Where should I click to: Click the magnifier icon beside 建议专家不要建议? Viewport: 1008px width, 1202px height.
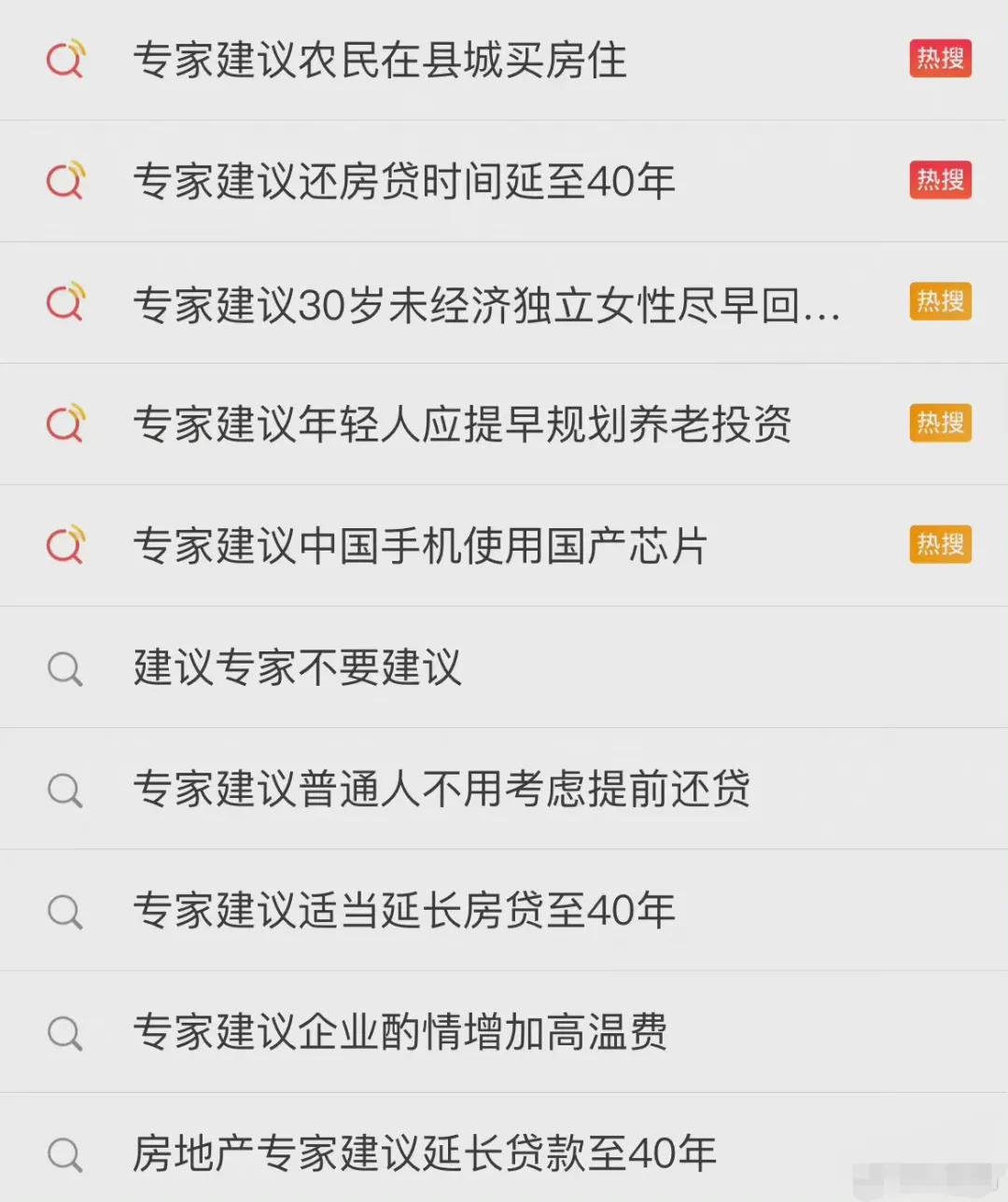pos(64,668)
